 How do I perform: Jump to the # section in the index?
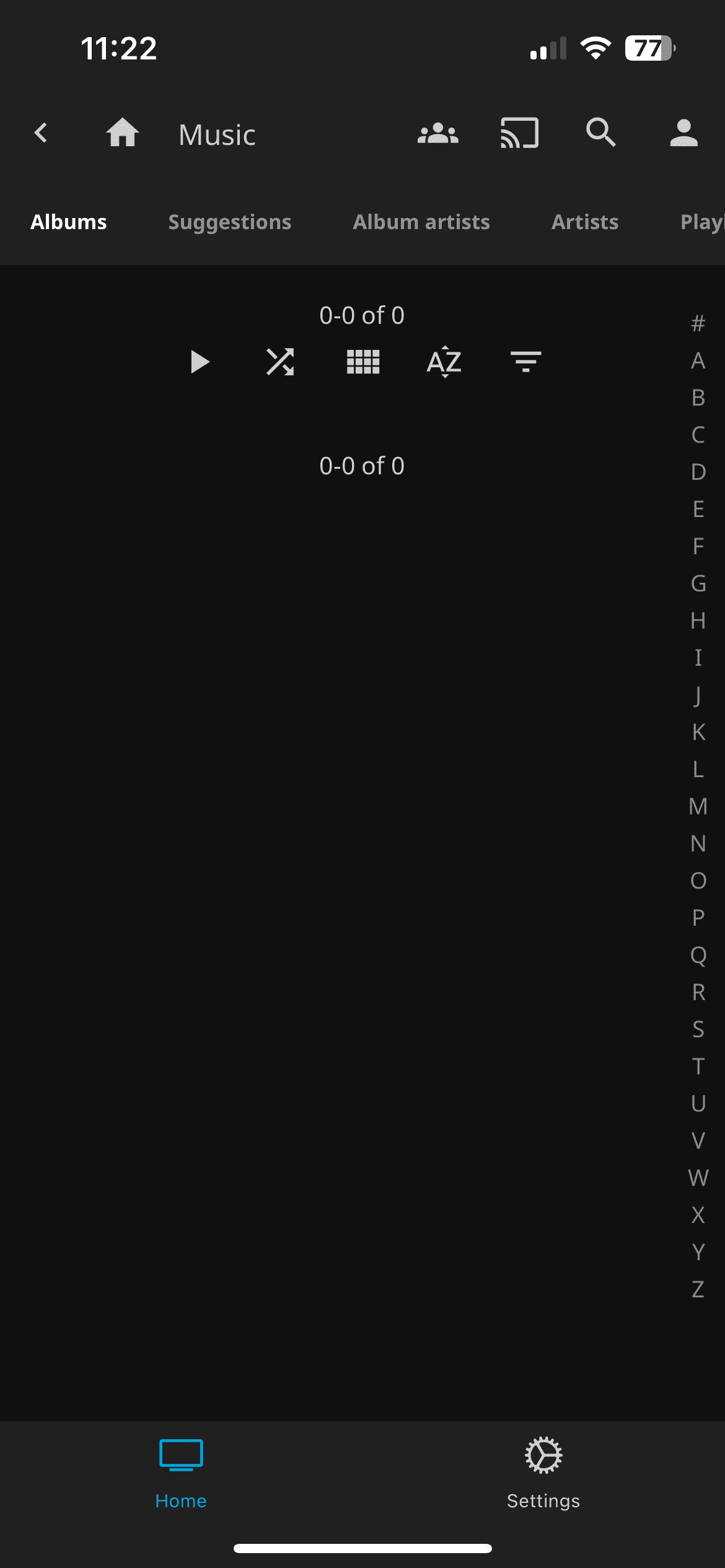pos(698,323)
